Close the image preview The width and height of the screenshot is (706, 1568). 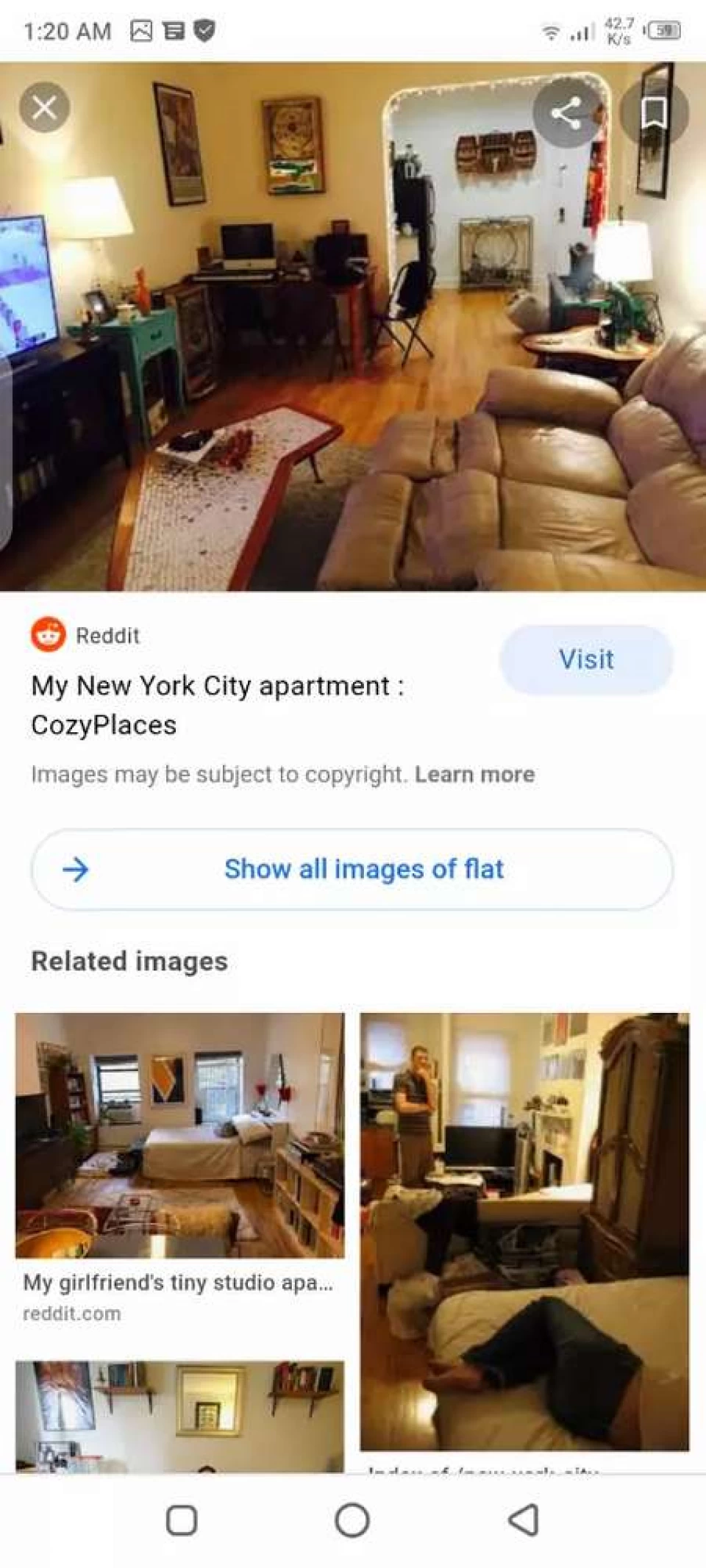tap(44, 108)
